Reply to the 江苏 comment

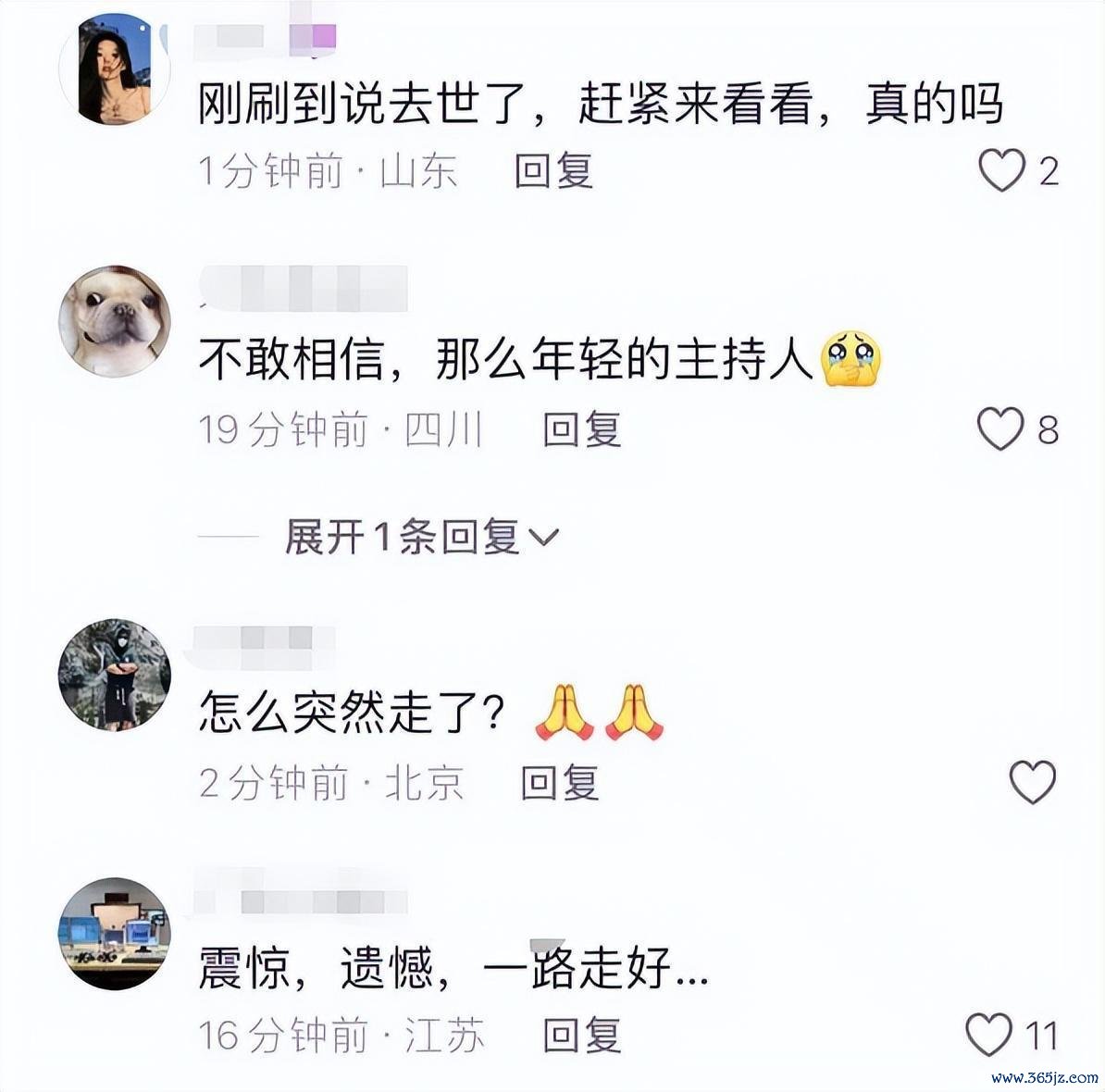coord(581,1035)
